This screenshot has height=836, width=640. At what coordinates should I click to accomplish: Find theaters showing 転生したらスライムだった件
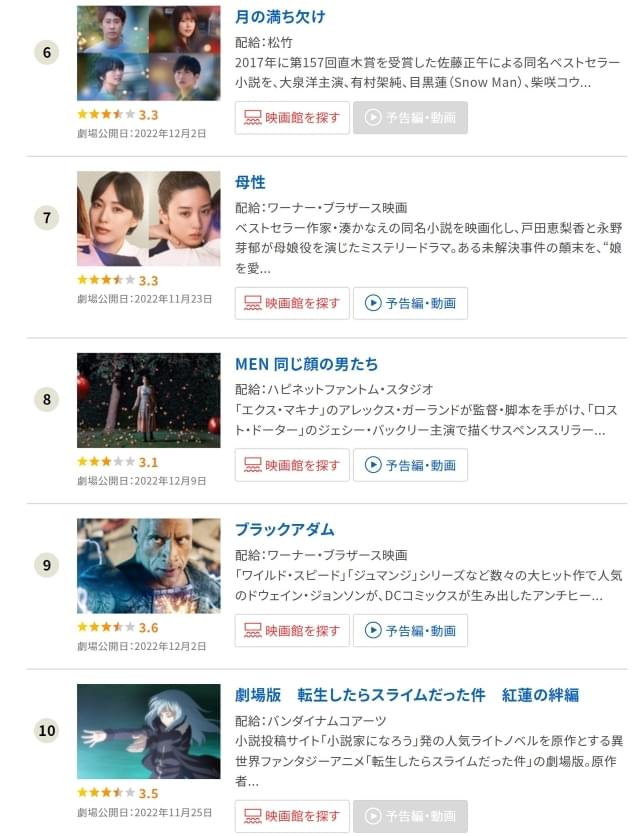(x=292, y=816)
